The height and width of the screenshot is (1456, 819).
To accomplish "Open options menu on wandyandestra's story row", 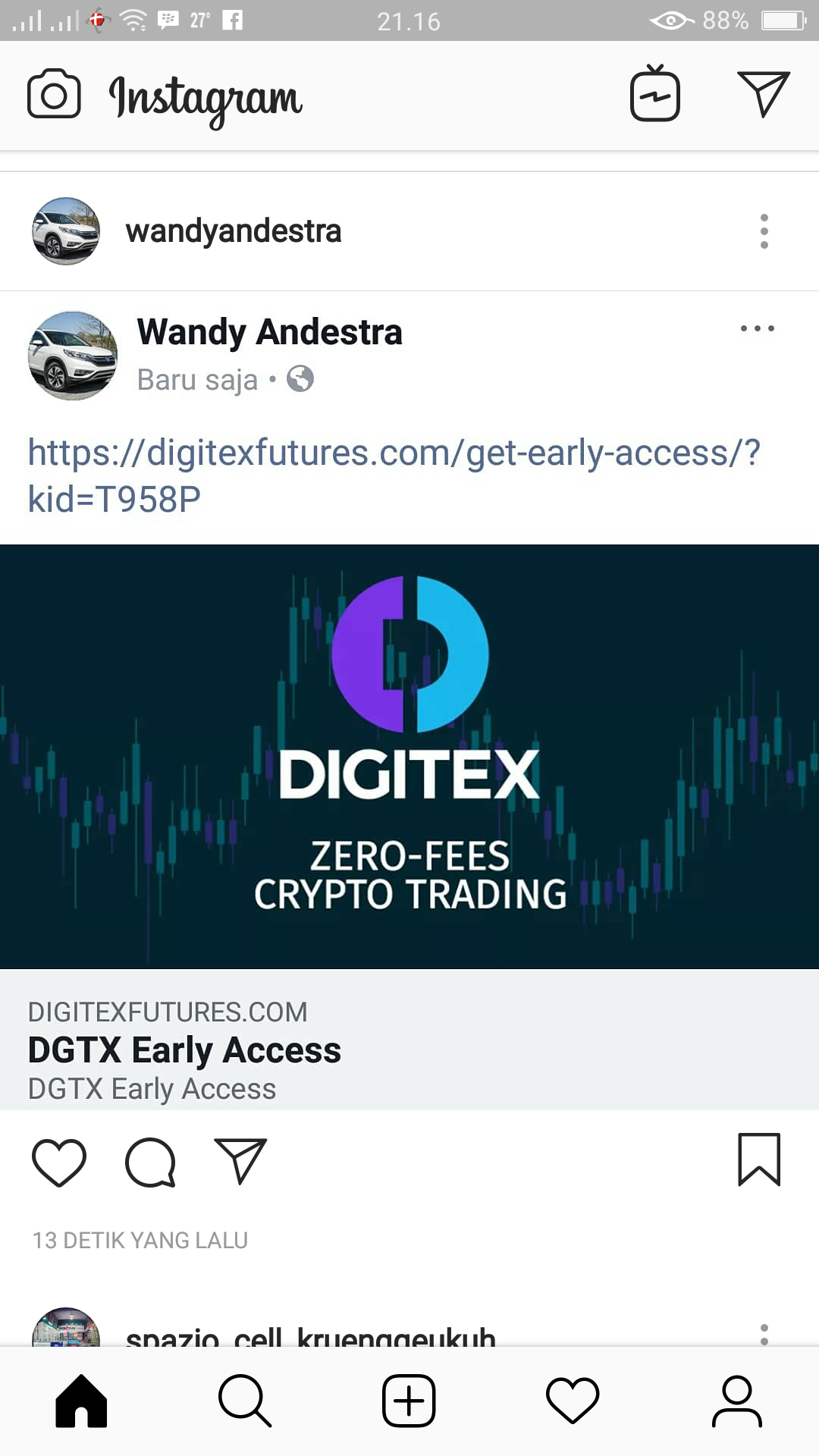I will (x=764, y=231).
